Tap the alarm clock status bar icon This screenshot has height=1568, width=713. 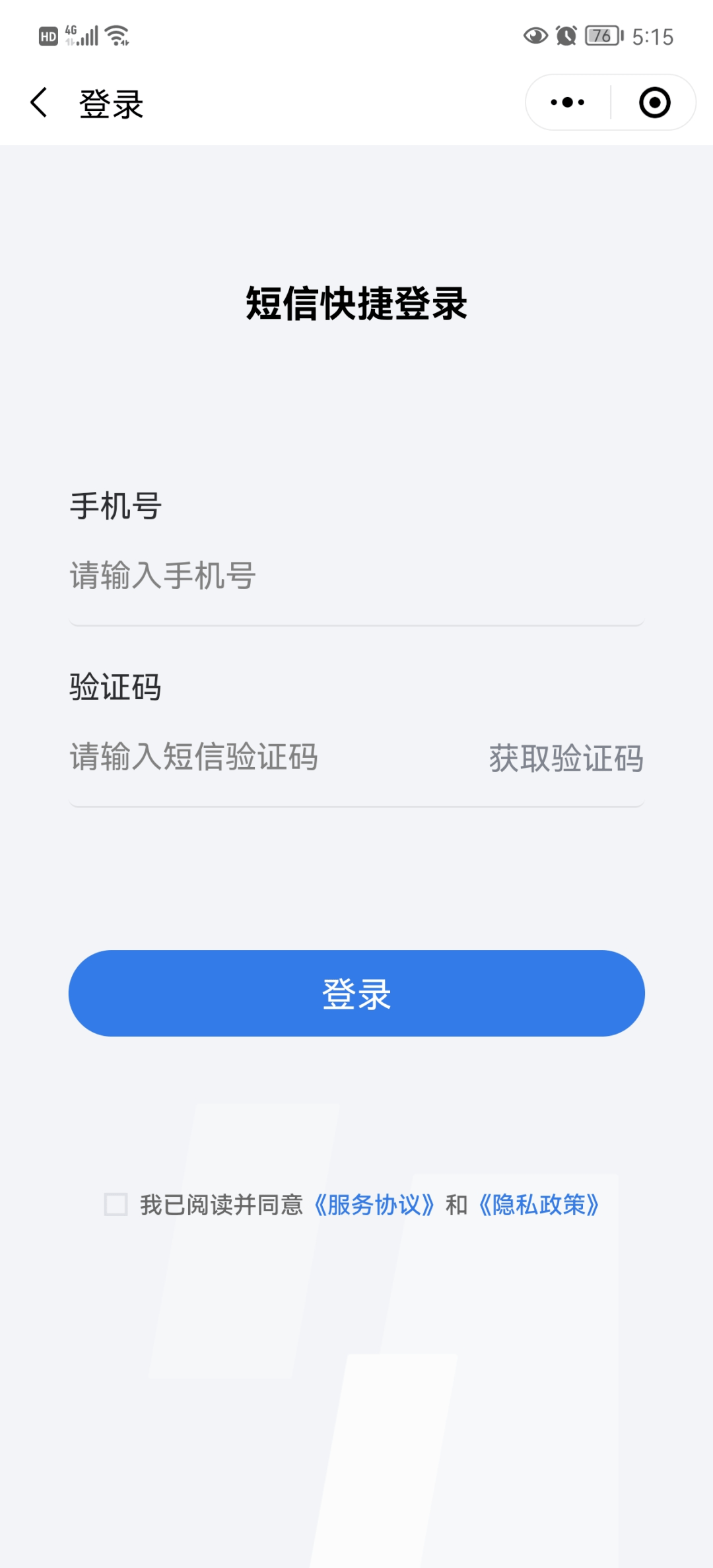coord(565,34)
